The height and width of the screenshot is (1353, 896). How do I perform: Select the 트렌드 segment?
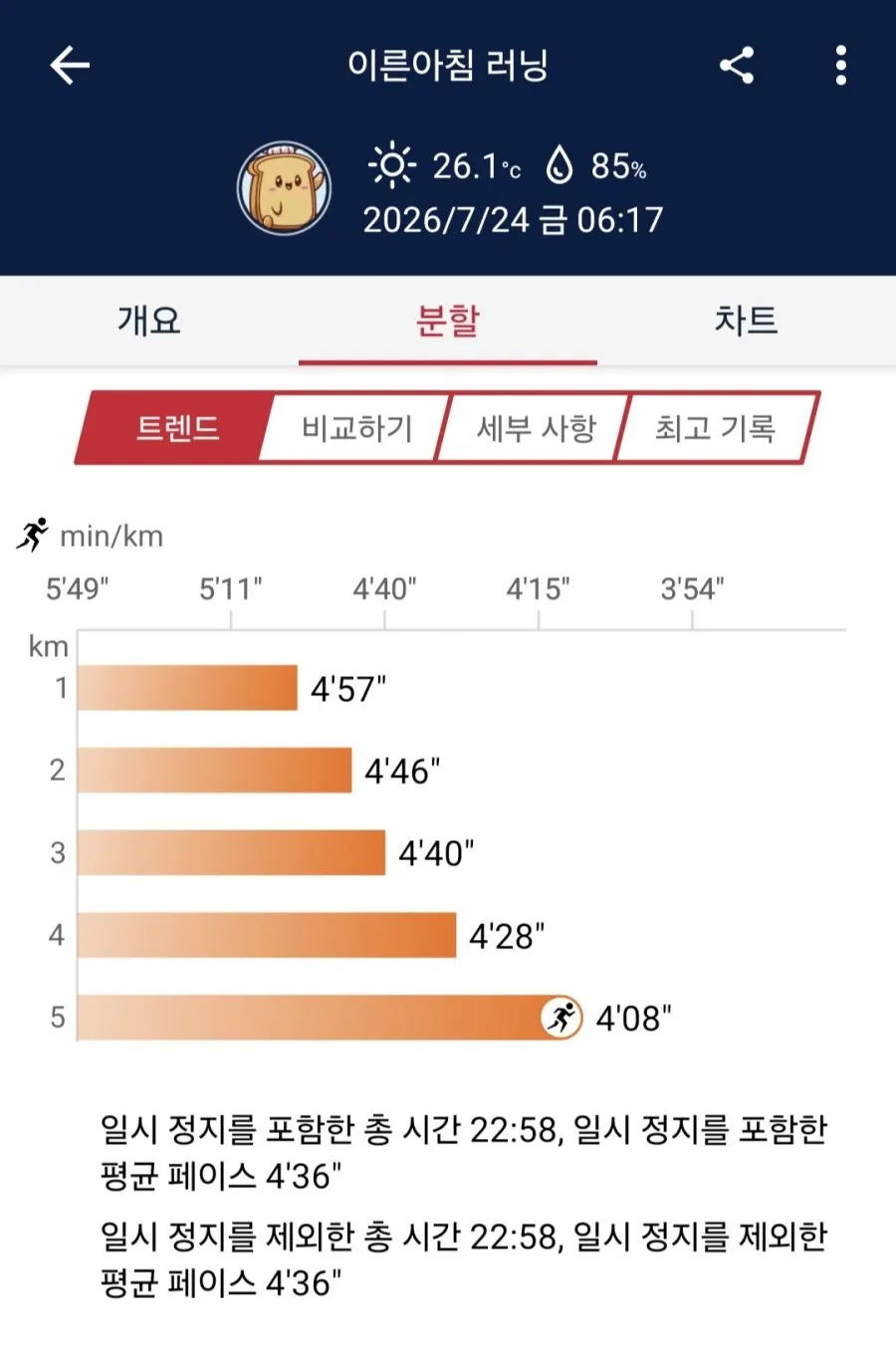[x=175, y=428]
